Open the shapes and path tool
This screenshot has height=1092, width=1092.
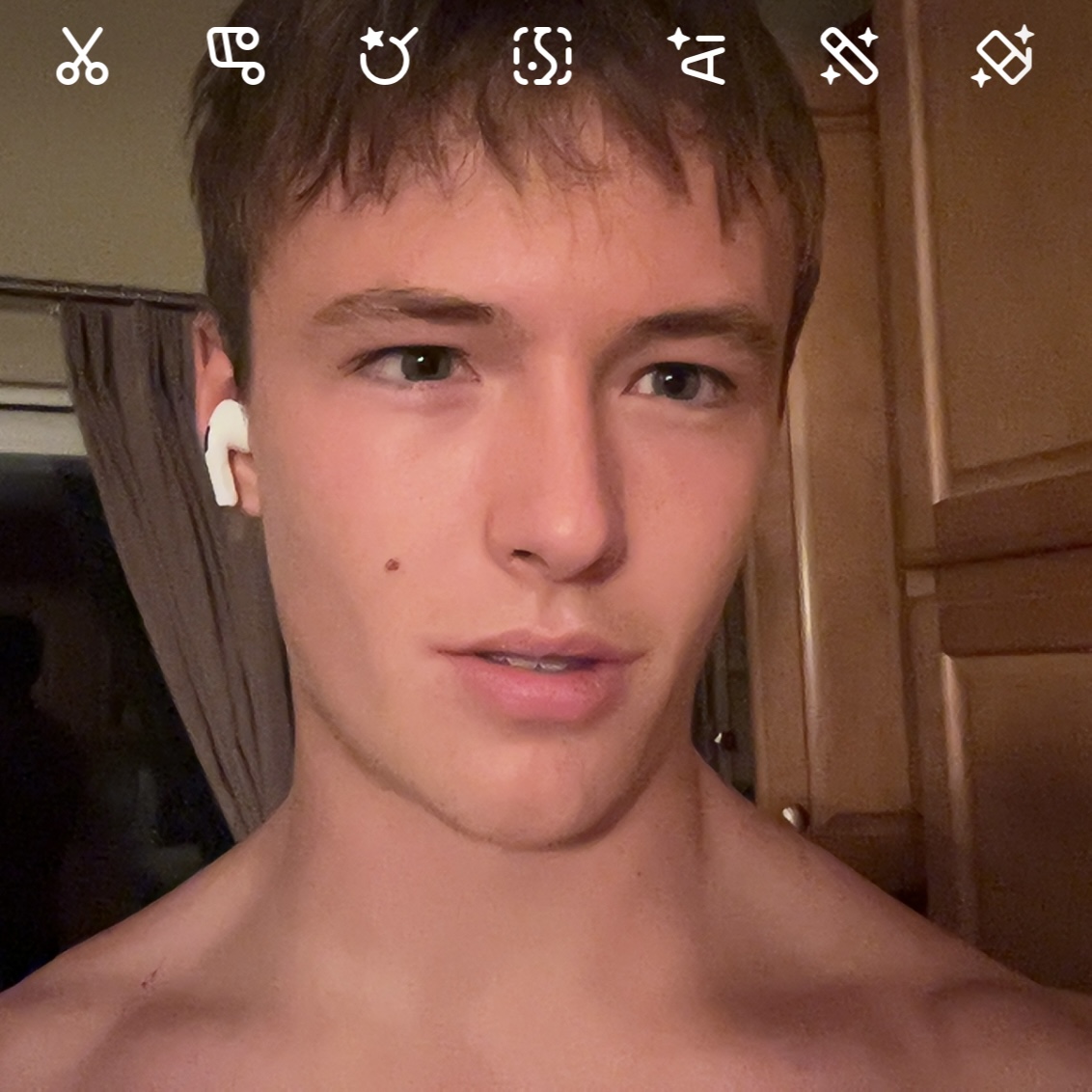[x=235, y=56]
